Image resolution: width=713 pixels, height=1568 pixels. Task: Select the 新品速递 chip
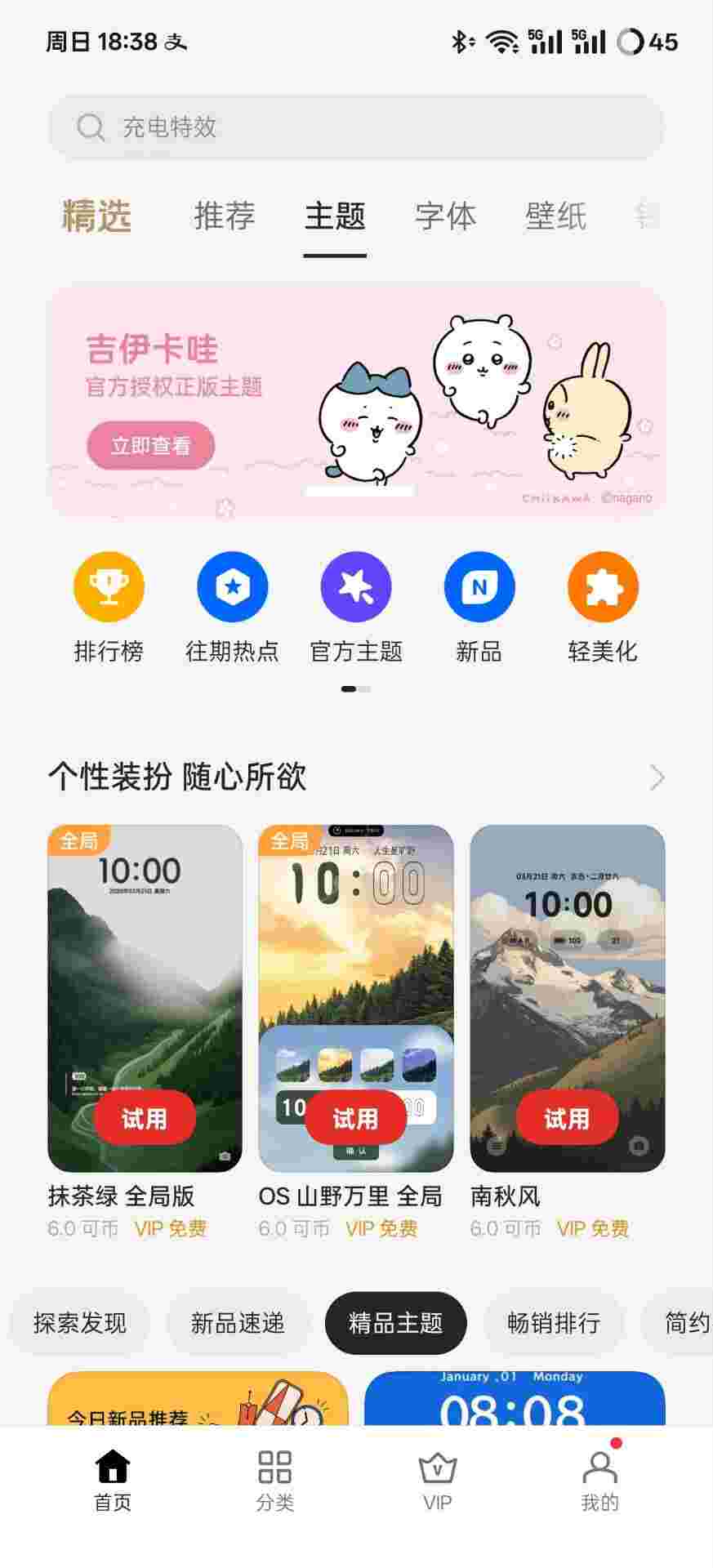pos(238,1322)
